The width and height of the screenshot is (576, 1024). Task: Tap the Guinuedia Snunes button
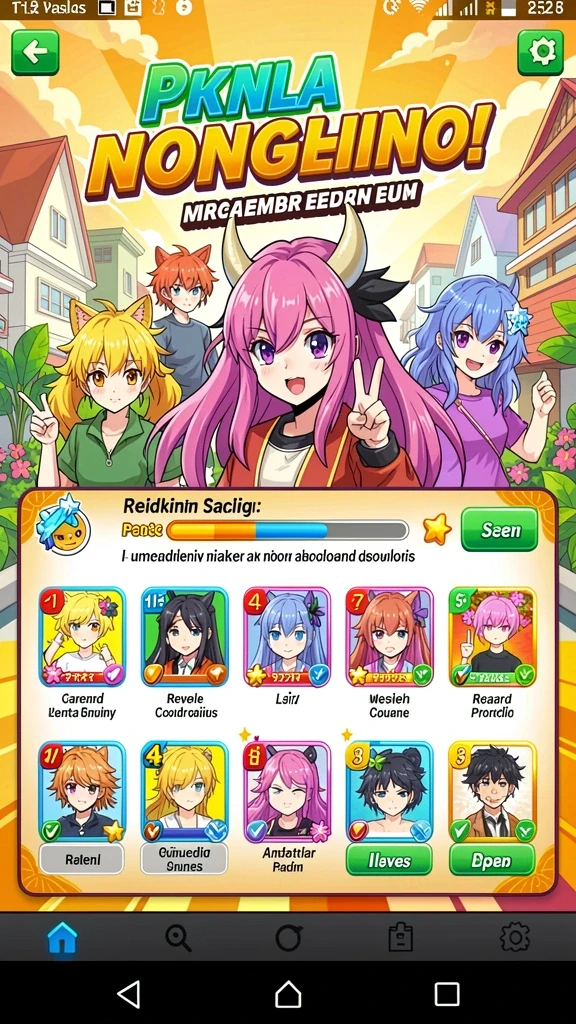(184, 859)
